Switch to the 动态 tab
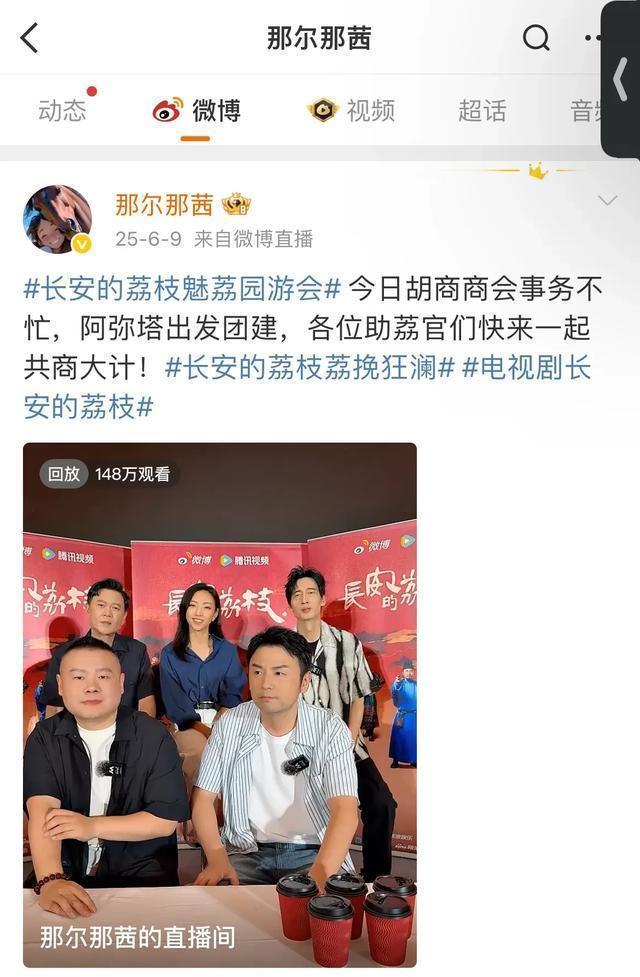Viewport: 640px width, 977px height. (62, 110)
